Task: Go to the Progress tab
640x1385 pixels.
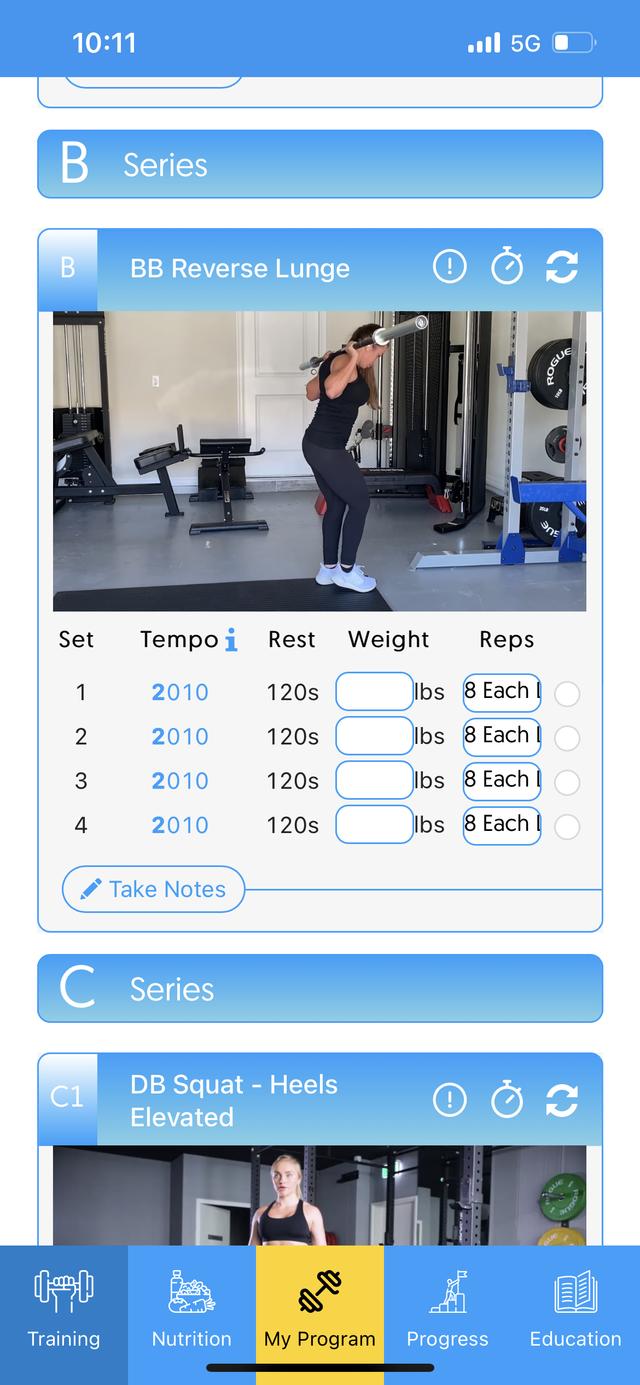Action: click(447, 1312)
